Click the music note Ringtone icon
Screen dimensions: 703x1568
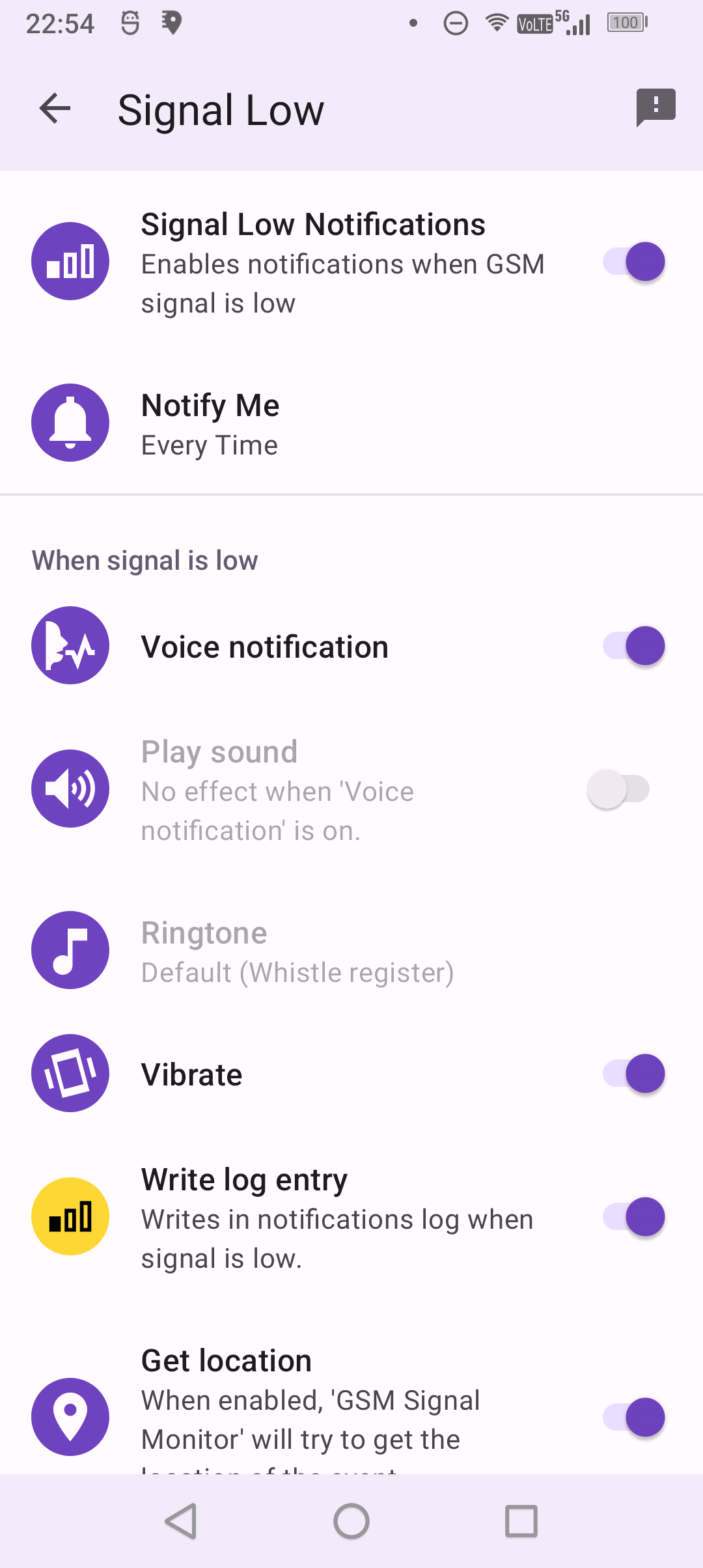pyautogui.click(x=70, y=950)
